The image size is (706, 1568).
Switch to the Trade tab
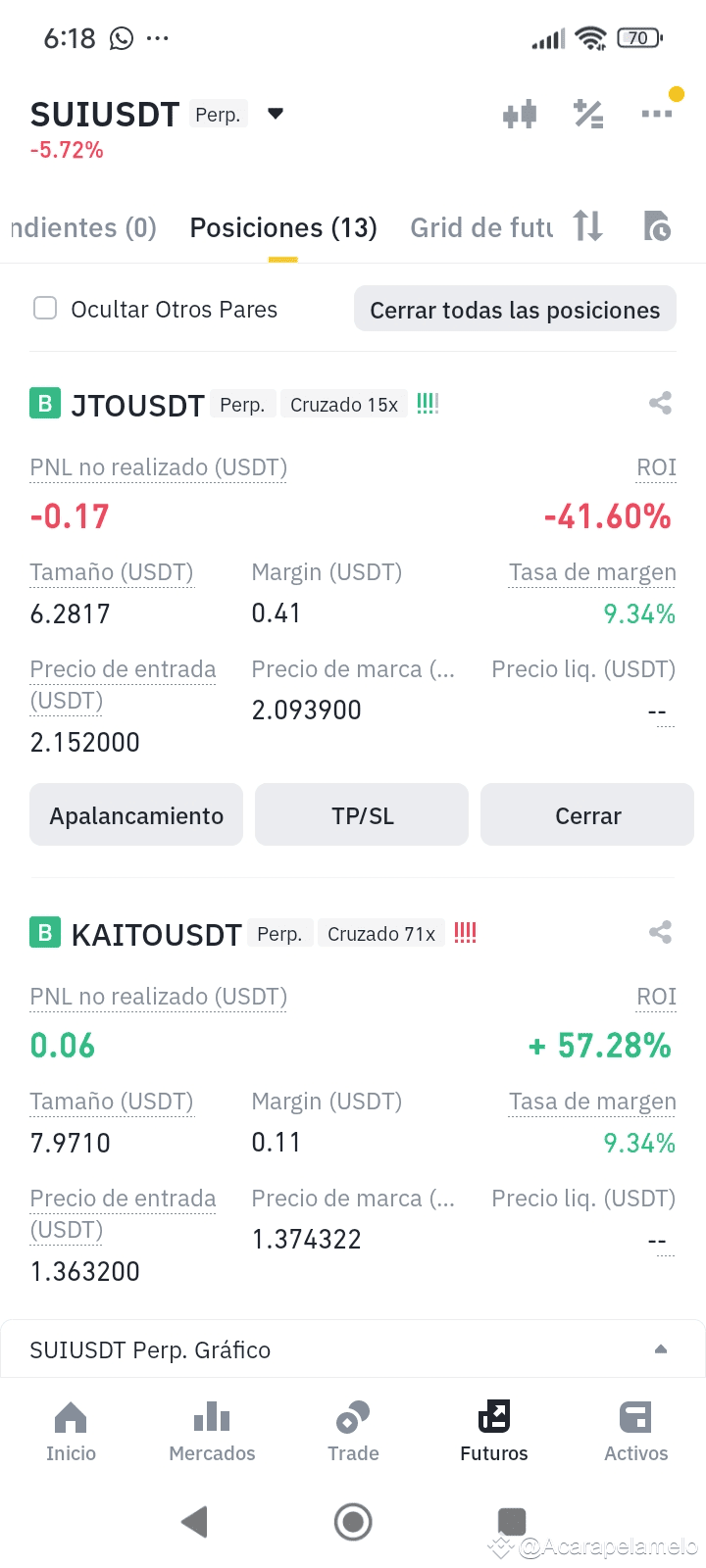point(353,1431)
